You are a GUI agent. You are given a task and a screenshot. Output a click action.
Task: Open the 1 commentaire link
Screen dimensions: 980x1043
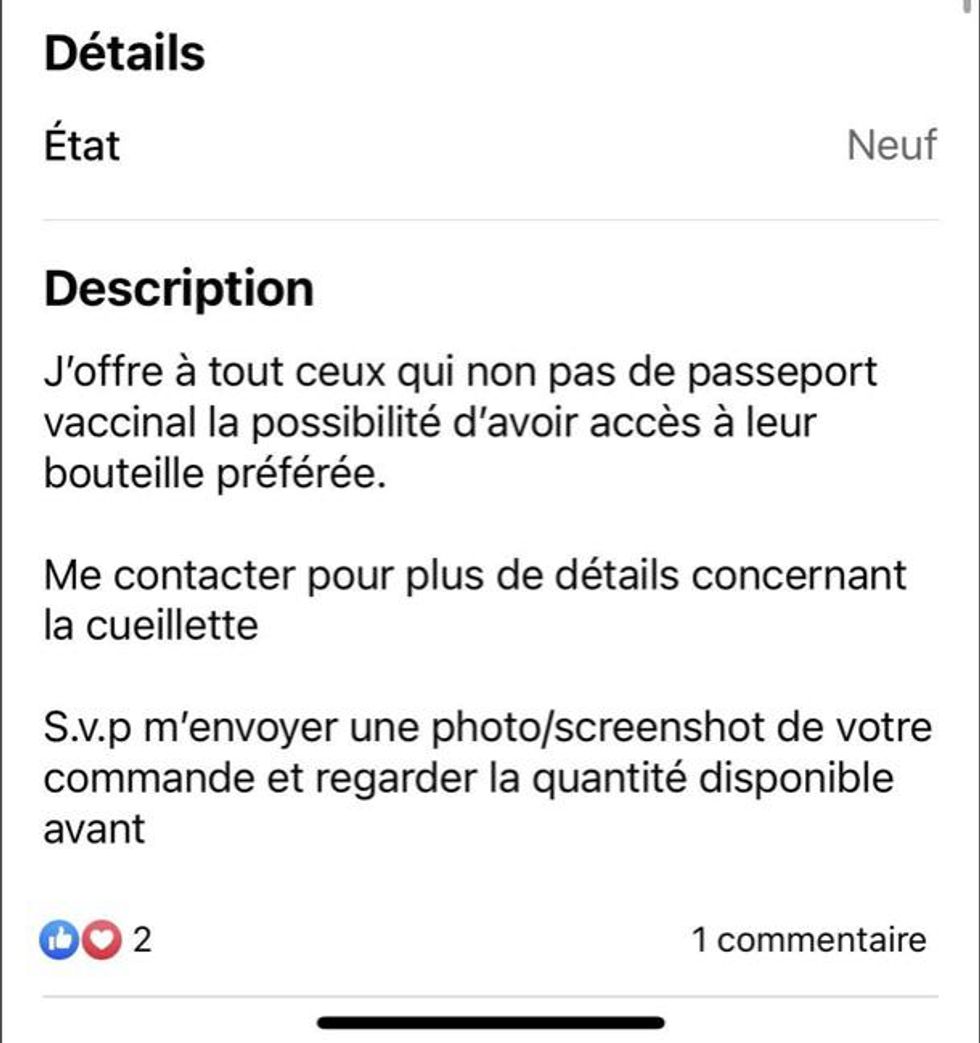pos(808,940)
